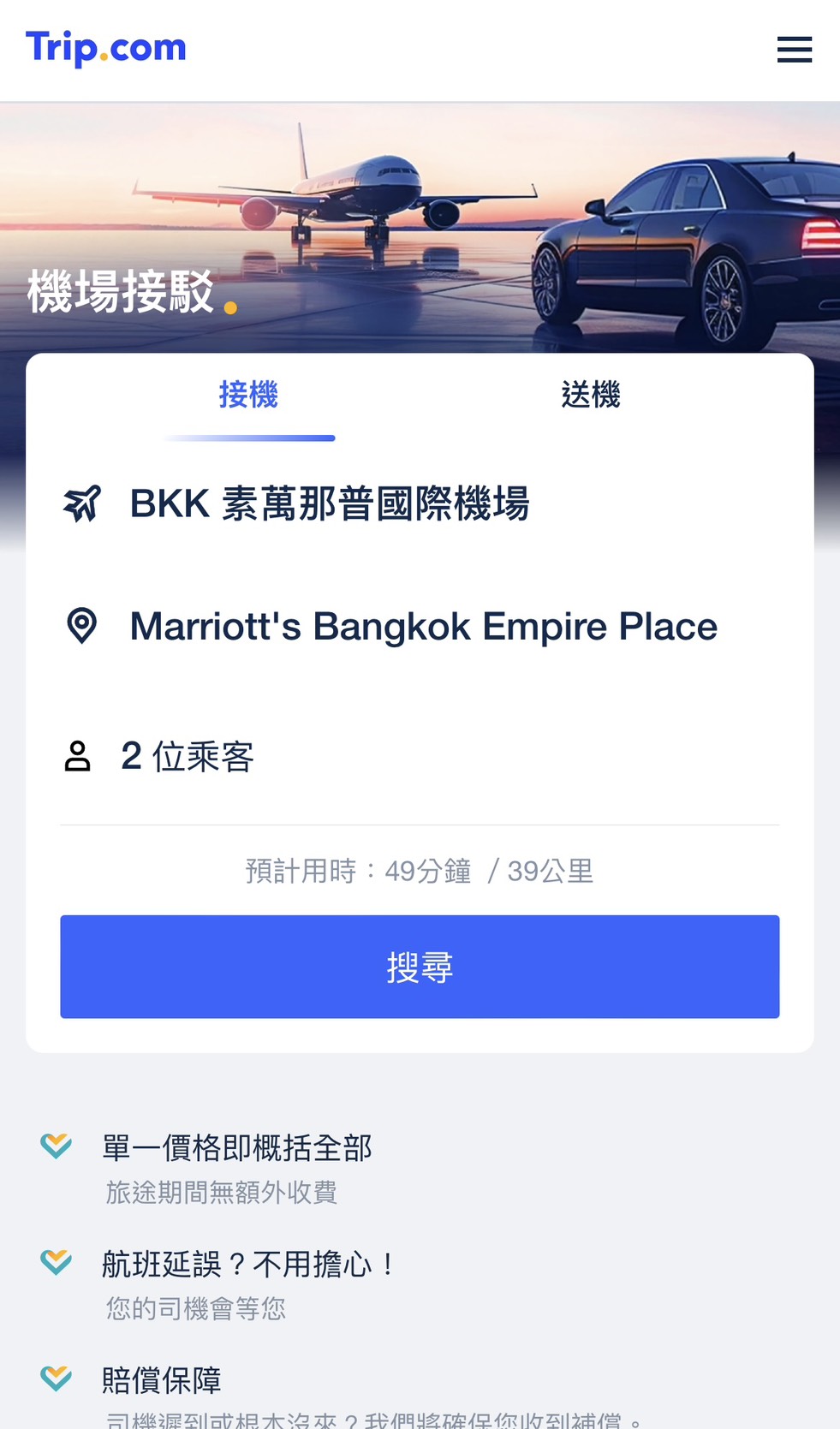Switch to the 送機 tab
Screen dimensions: 840x1429
[x=590, y=396]
